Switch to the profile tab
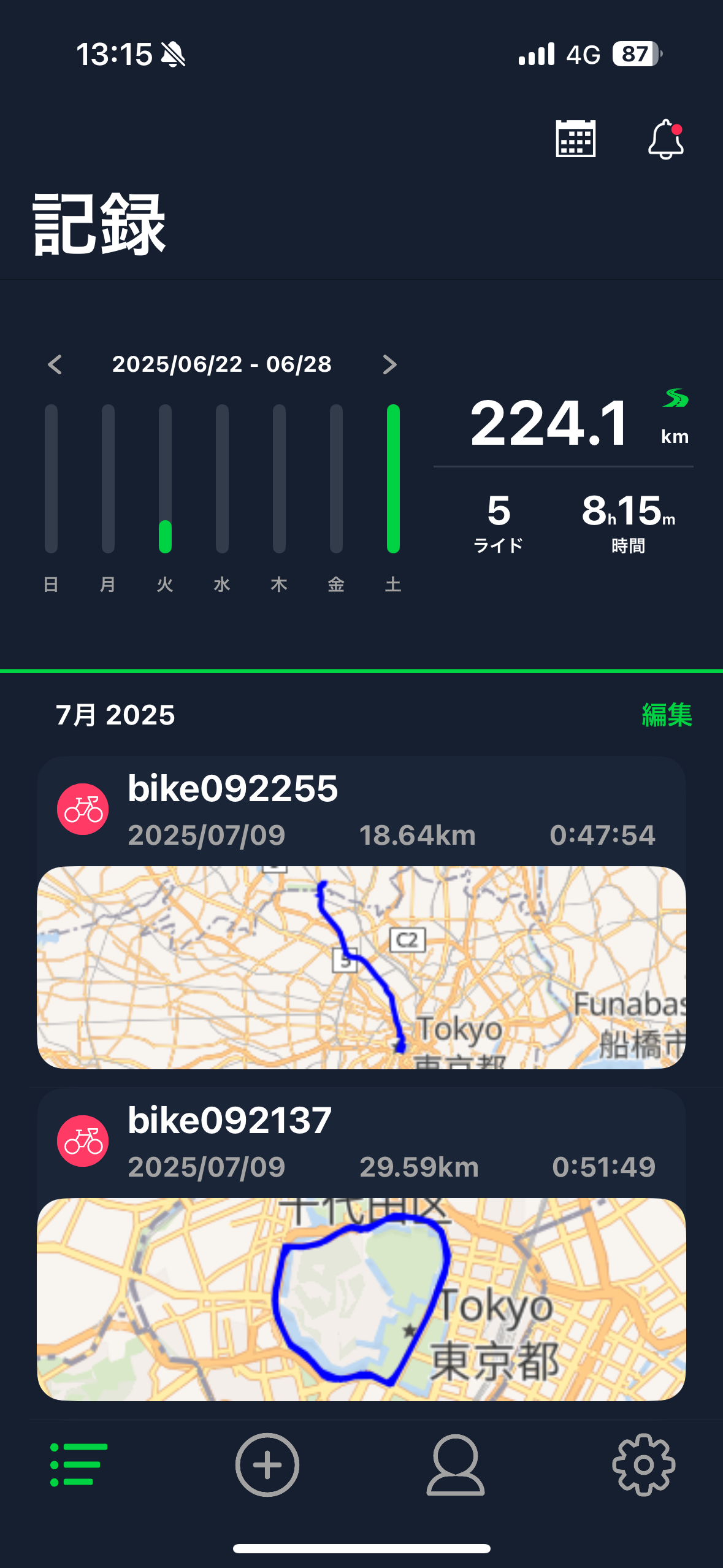The width and height of the screenshot is (723, 1568). 456,1464
